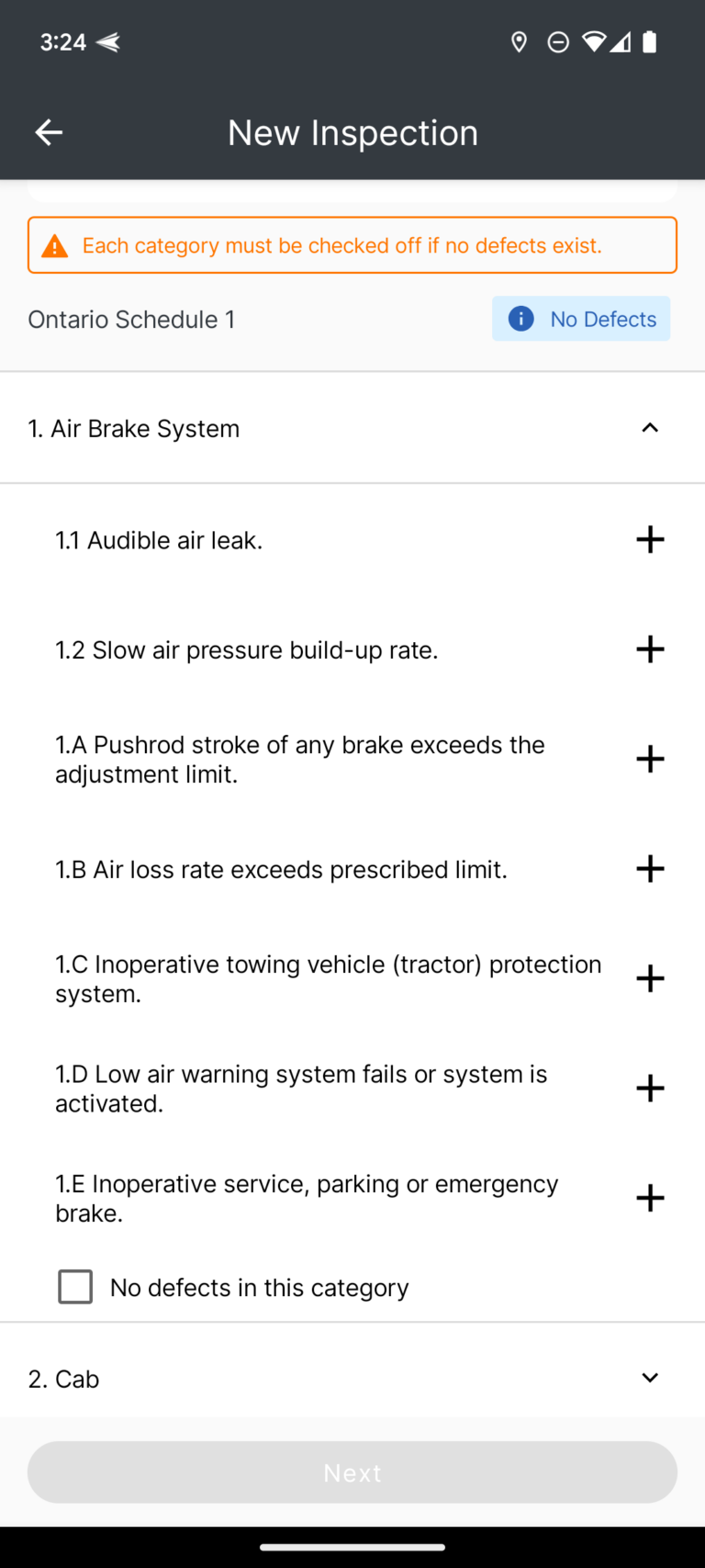Check No defects in this category
Viewport: 705px width, 1568px height.
(x=75, y=1287)
